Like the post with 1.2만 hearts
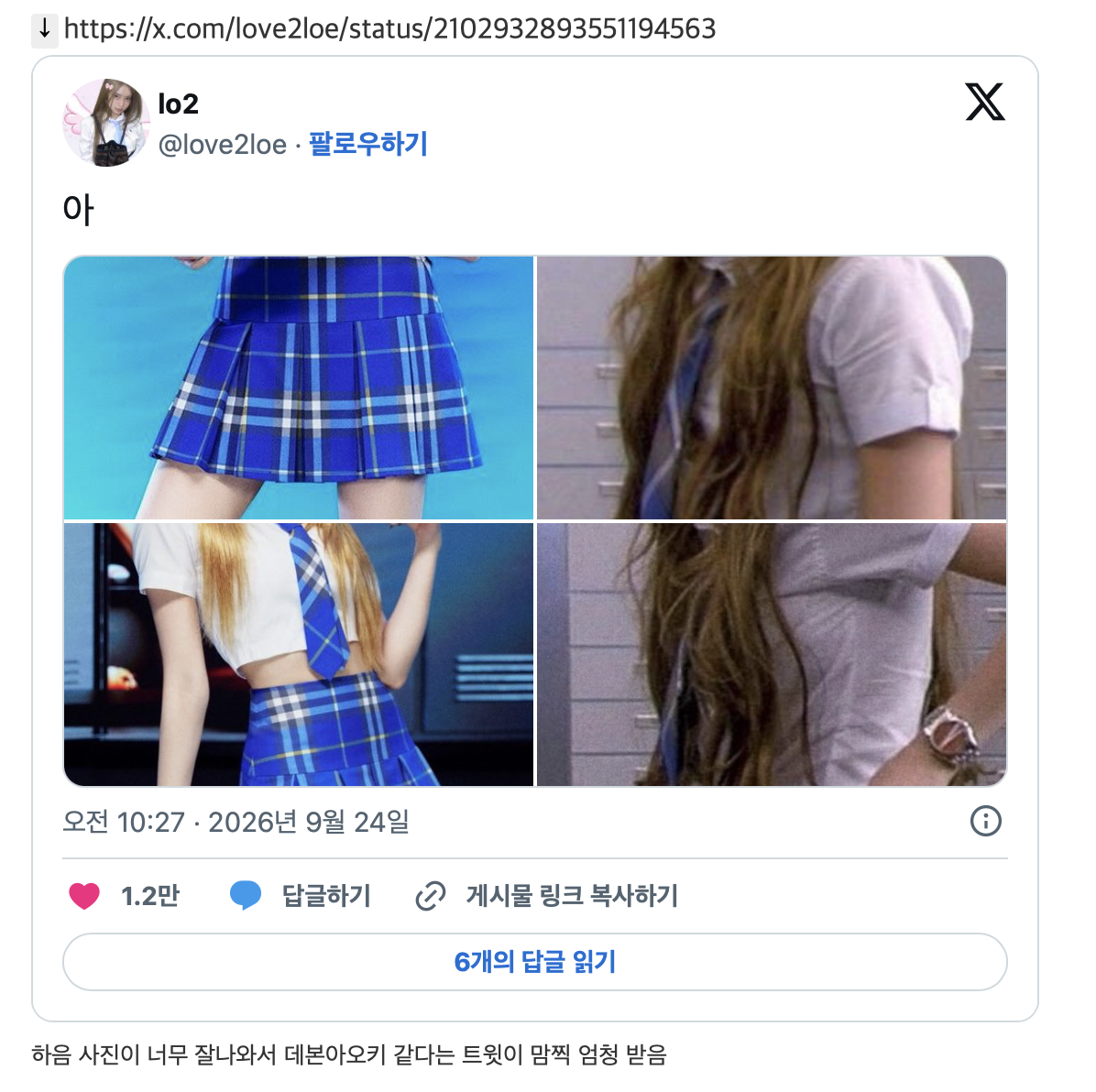The height and width of the screenshot is (1092, 1096). (124, 896)
